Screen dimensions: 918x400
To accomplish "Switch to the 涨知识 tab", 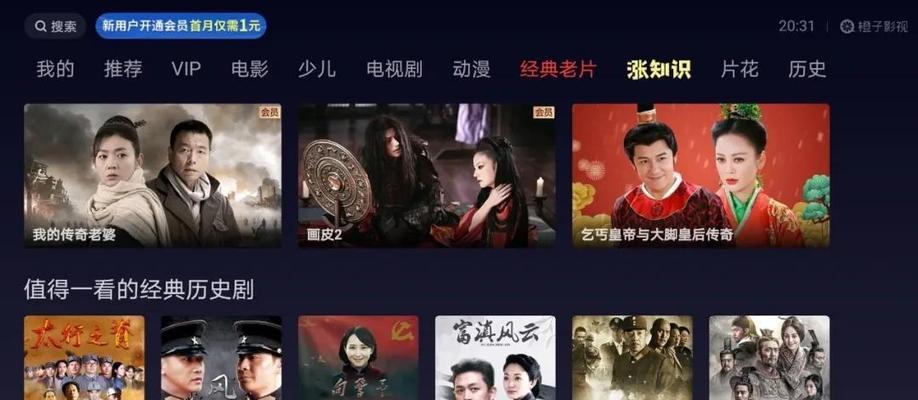I will (658, 69).
